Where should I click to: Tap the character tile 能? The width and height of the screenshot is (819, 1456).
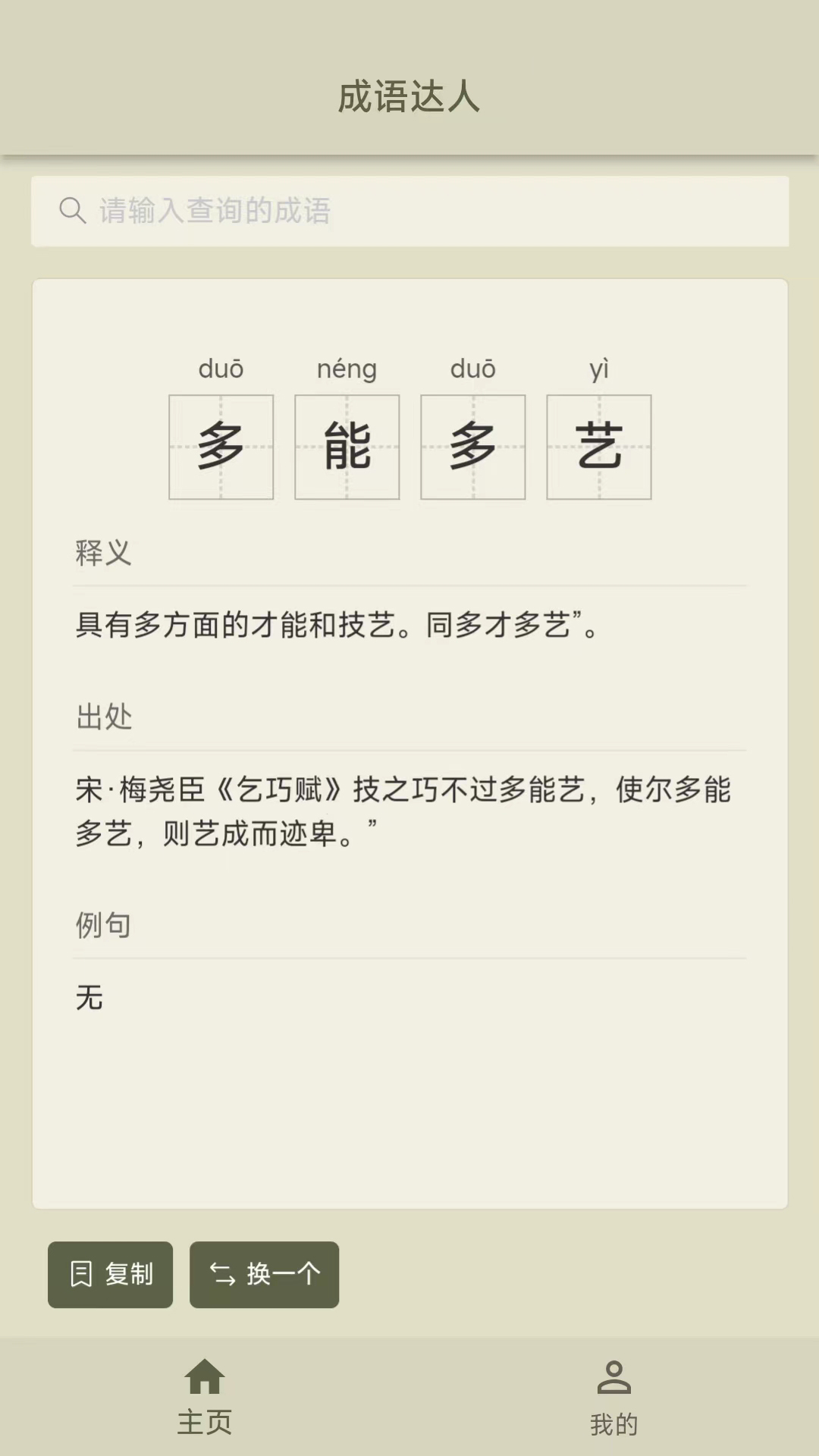(x=347, y=448)
